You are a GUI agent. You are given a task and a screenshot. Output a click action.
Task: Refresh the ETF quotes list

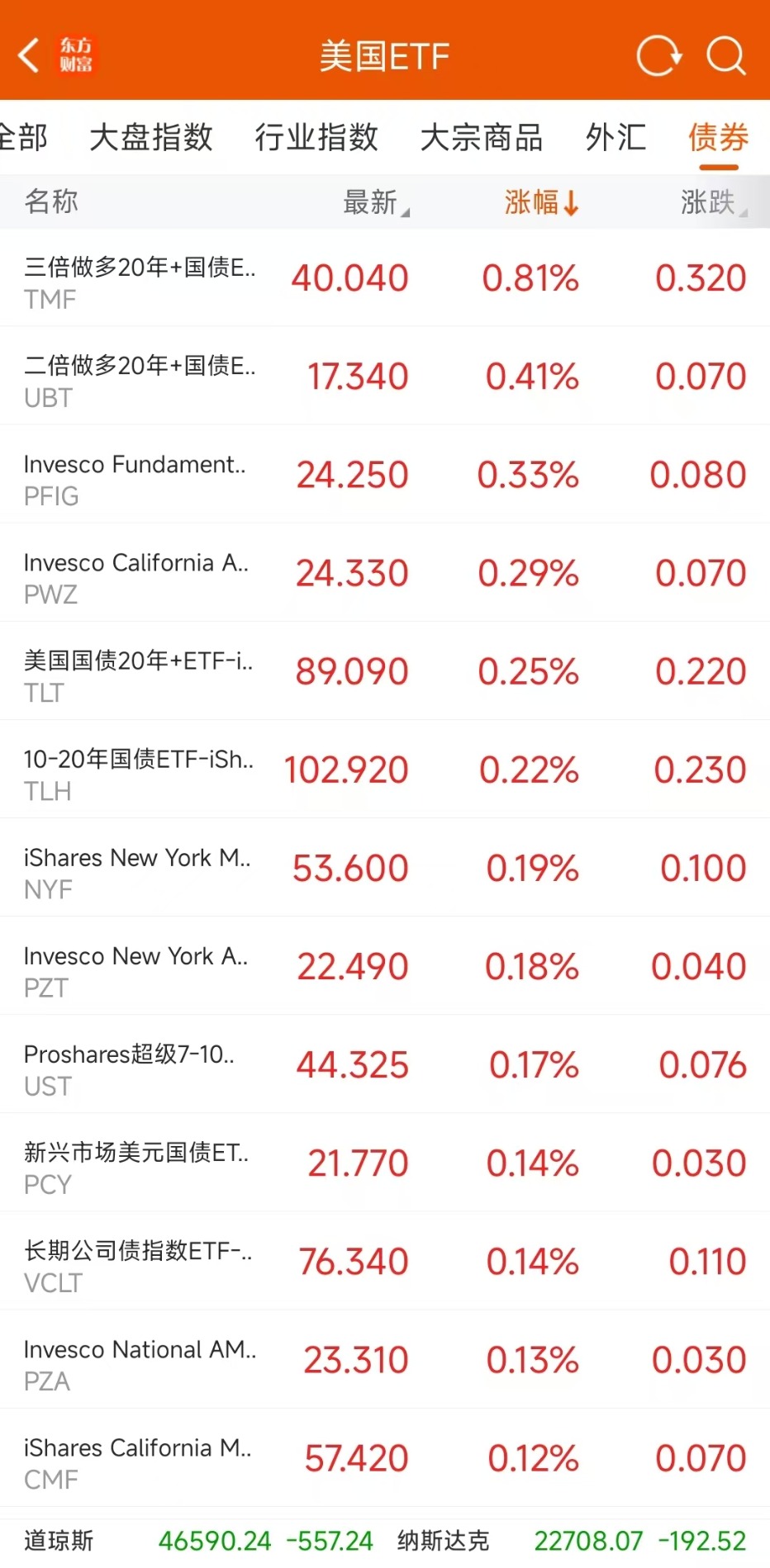tap(658, 56)
